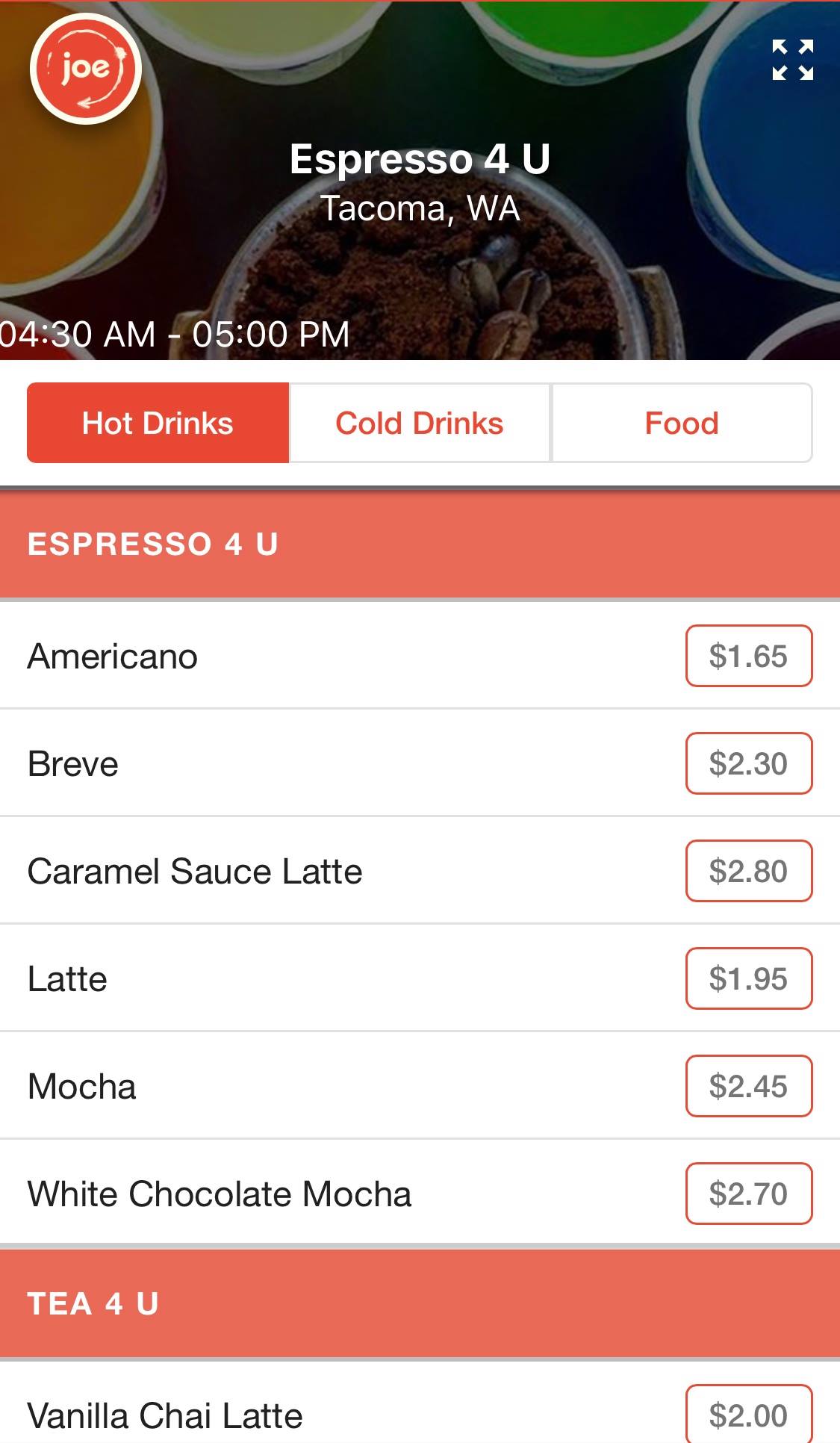
Task: Pick Mocha for $2.45
Action: 748,1087
